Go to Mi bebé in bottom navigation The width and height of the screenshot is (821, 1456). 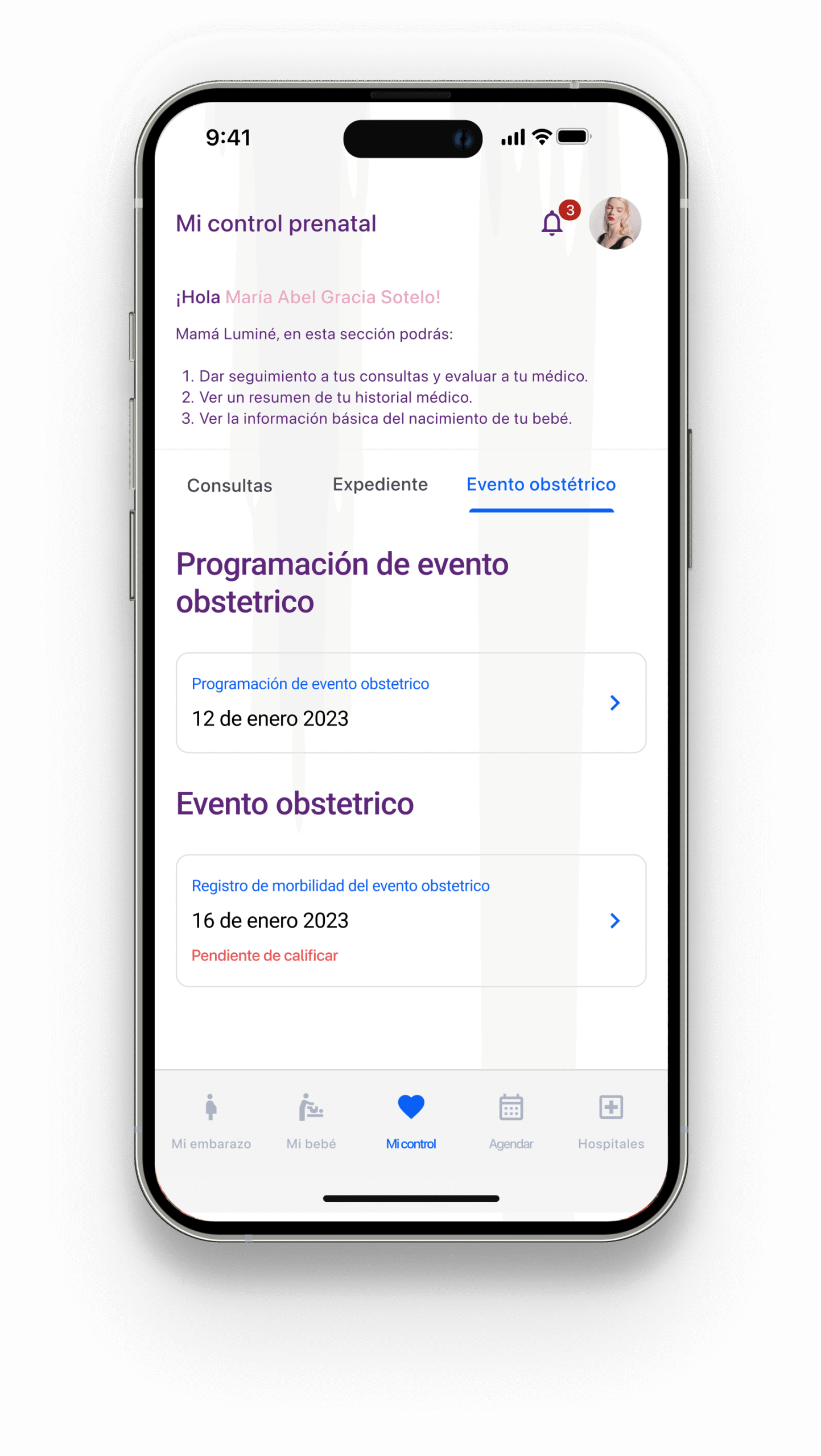pos(311,1120)
